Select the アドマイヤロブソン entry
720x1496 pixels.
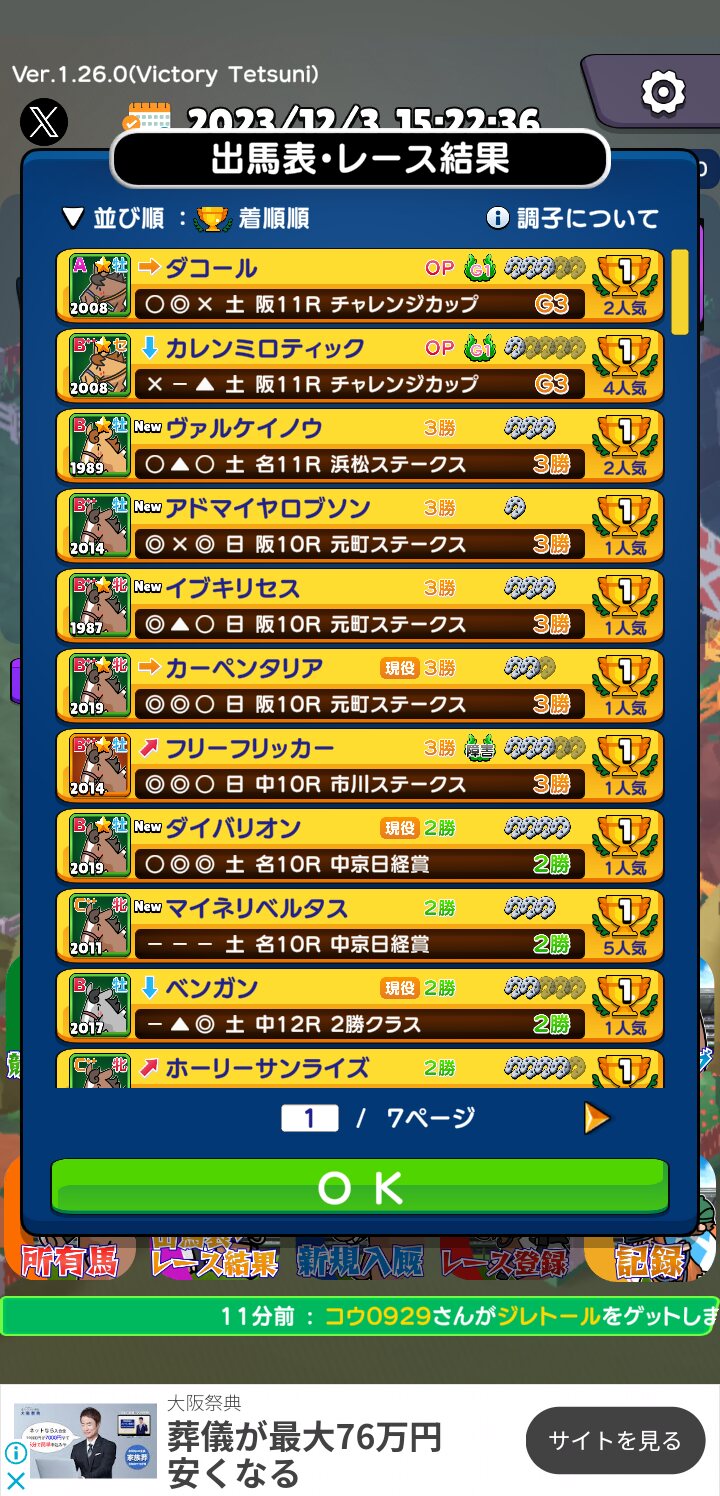tap(360, 525)
